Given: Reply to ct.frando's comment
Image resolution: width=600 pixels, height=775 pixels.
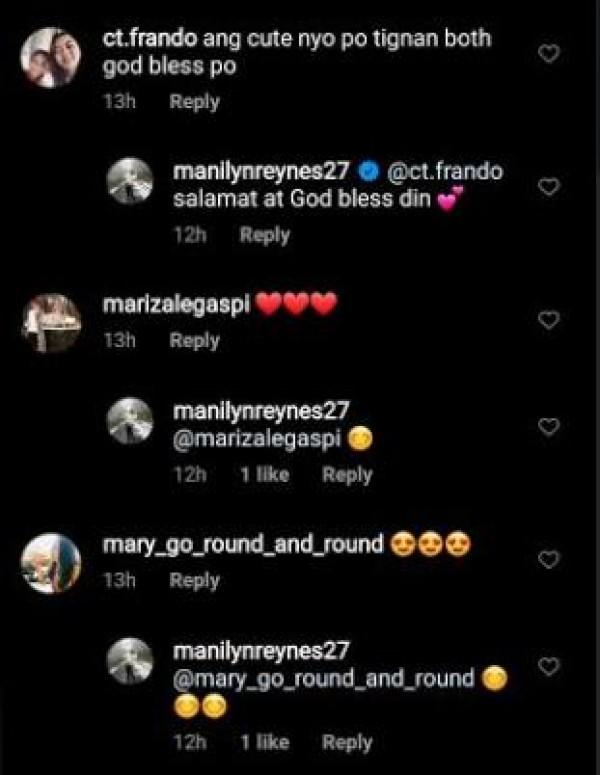Looking at the screenshot, I should (x=194, y=101).
